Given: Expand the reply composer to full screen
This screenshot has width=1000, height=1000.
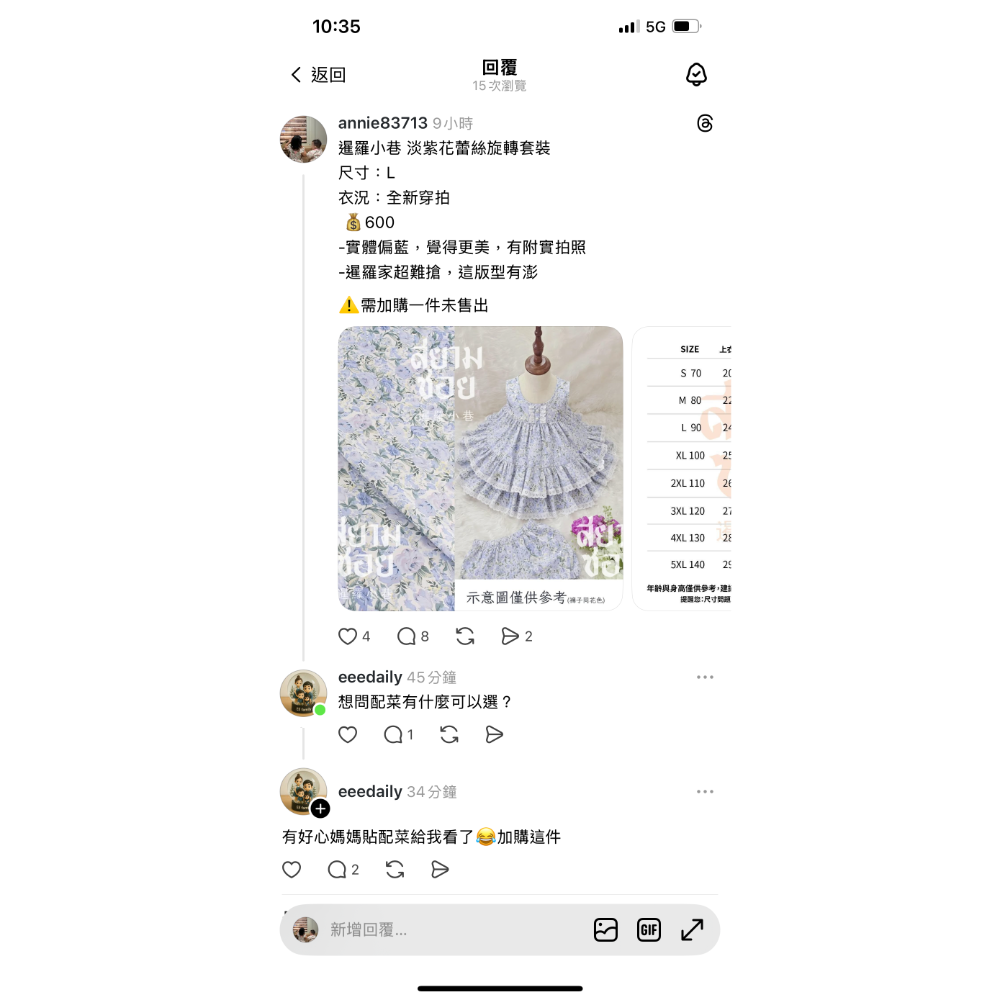Looking at the screenshot, I should [x=692, y=930].
